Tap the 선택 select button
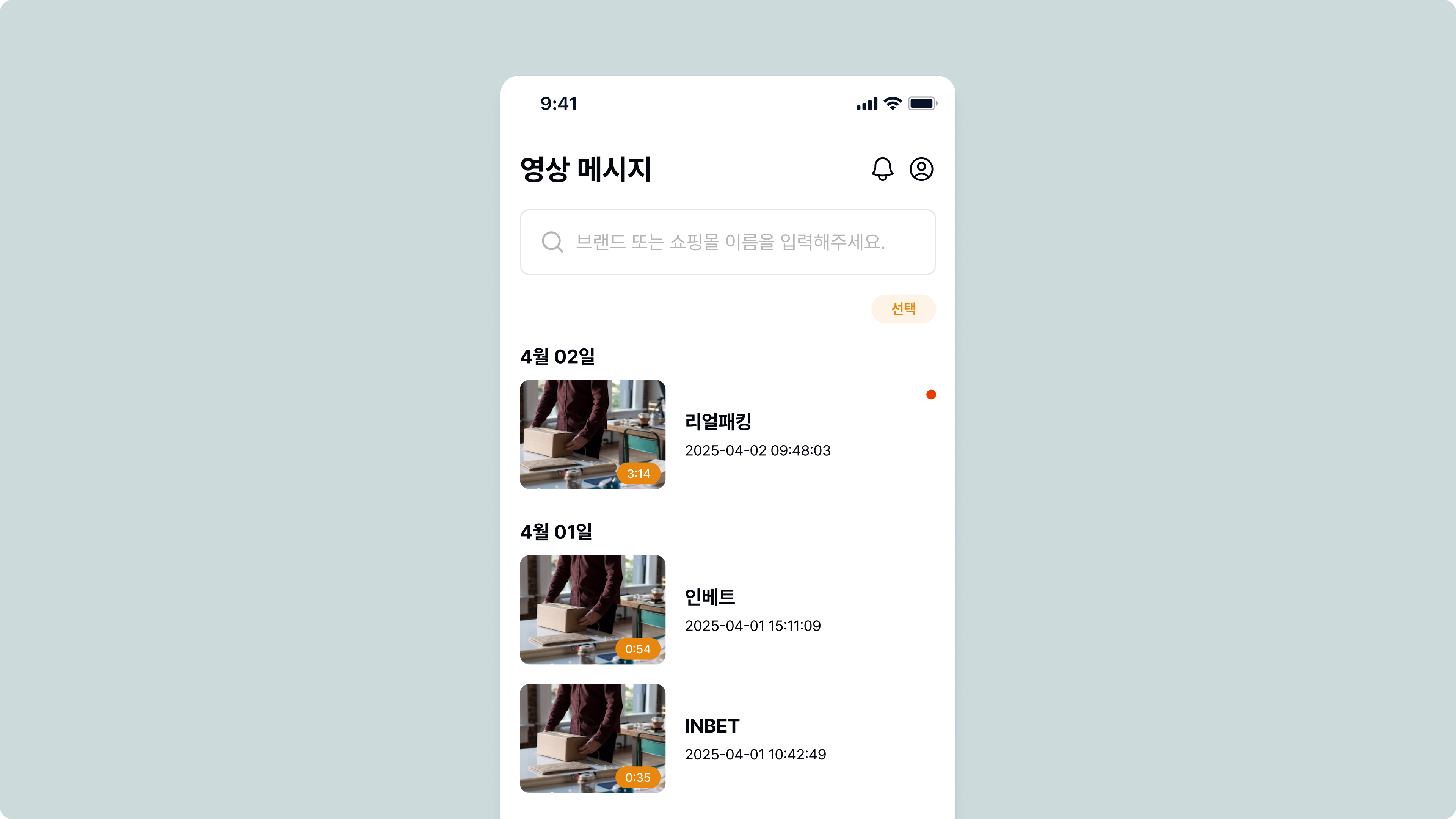The image size is (1456, 819). (x=903, y=309)
